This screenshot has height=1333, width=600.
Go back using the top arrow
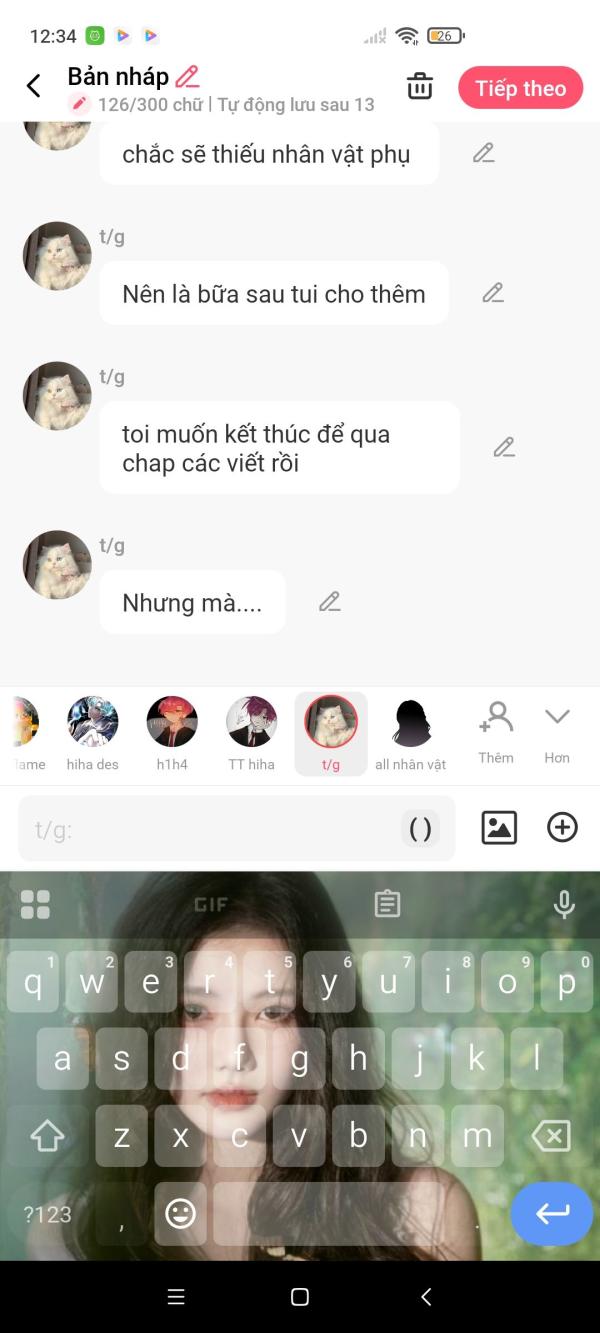click(x=33, y=86)
